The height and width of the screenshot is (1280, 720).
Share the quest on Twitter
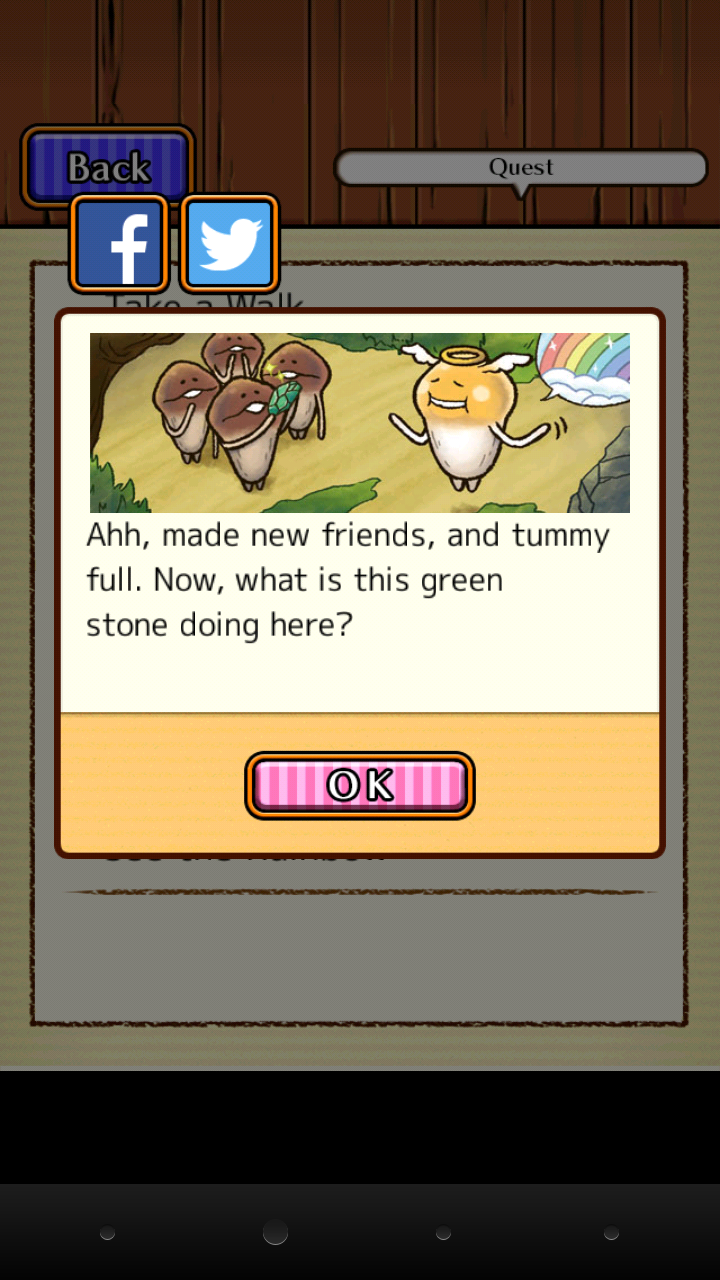tap(228, 243)
